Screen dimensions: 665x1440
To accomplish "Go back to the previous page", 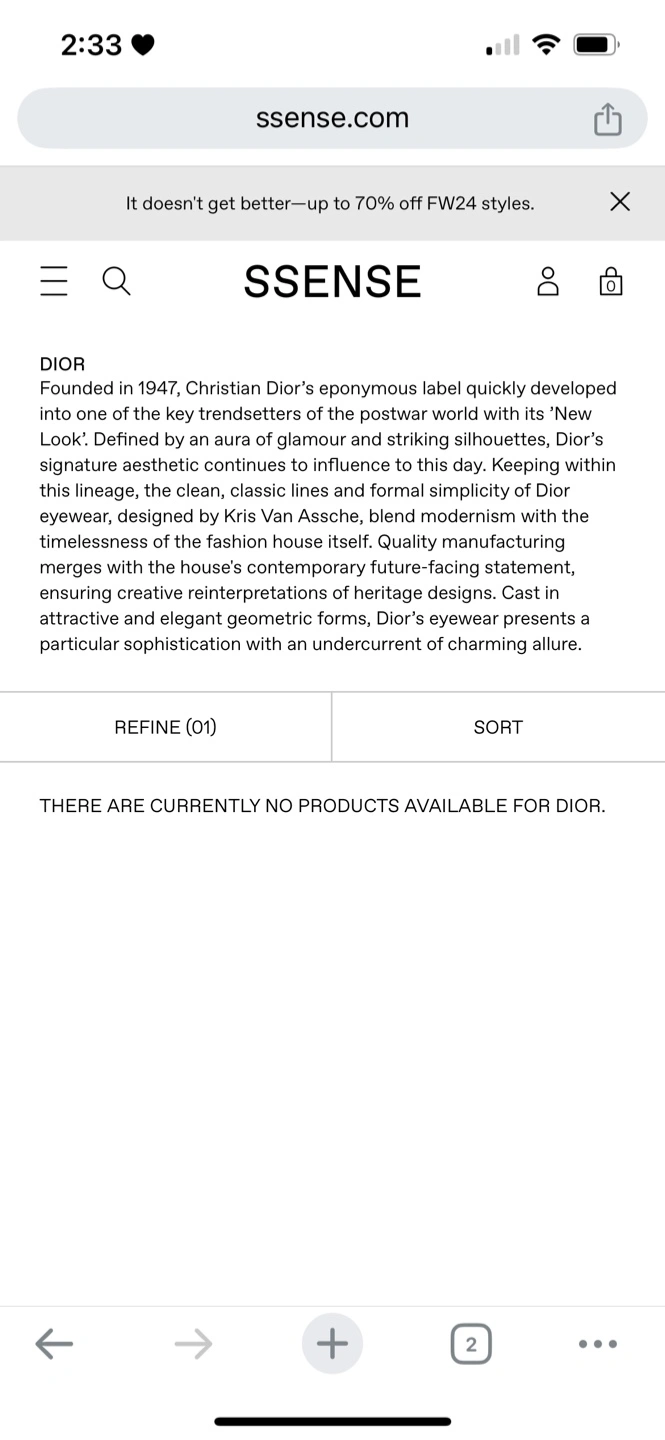I will click(x=54, y=1344).
